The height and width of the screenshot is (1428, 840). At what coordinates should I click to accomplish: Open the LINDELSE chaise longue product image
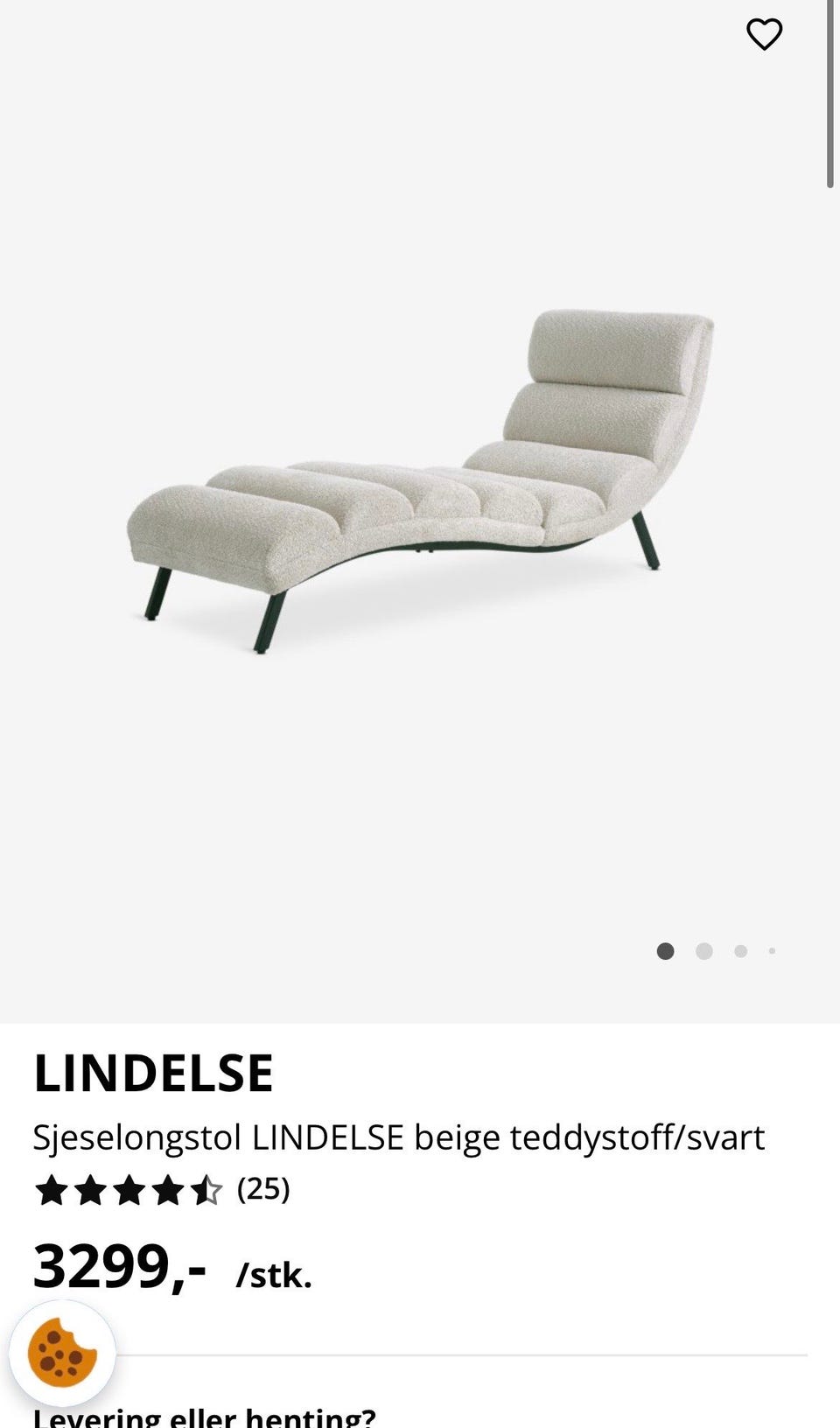click(420, 480)
